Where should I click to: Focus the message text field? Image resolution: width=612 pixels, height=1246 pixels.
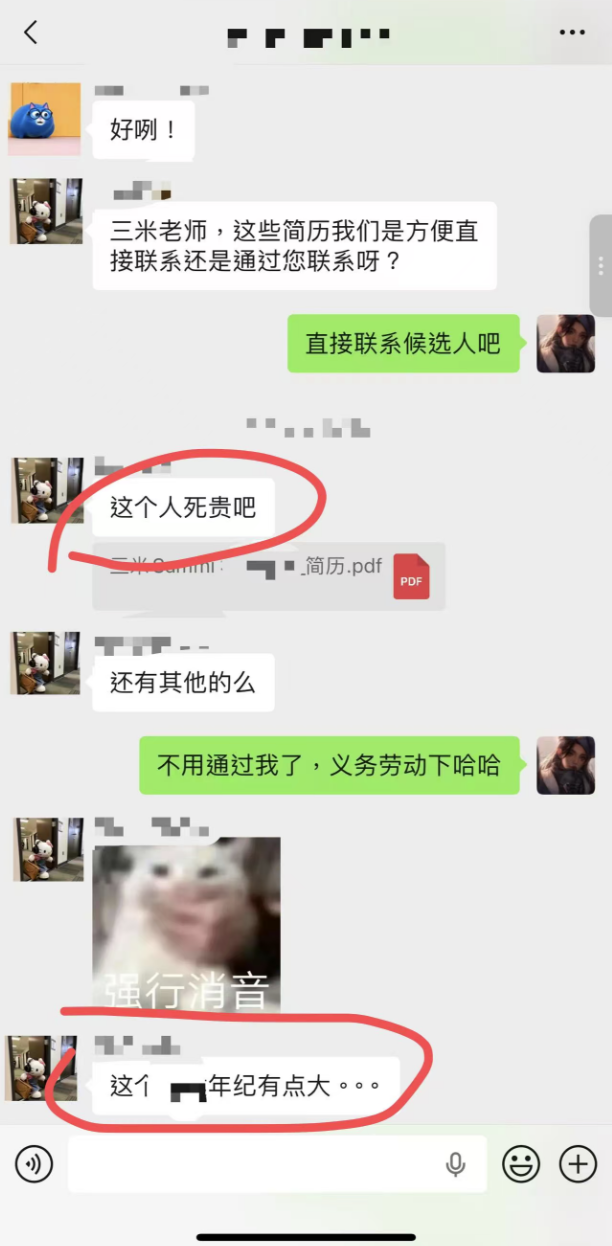[x=250, y=1164]
